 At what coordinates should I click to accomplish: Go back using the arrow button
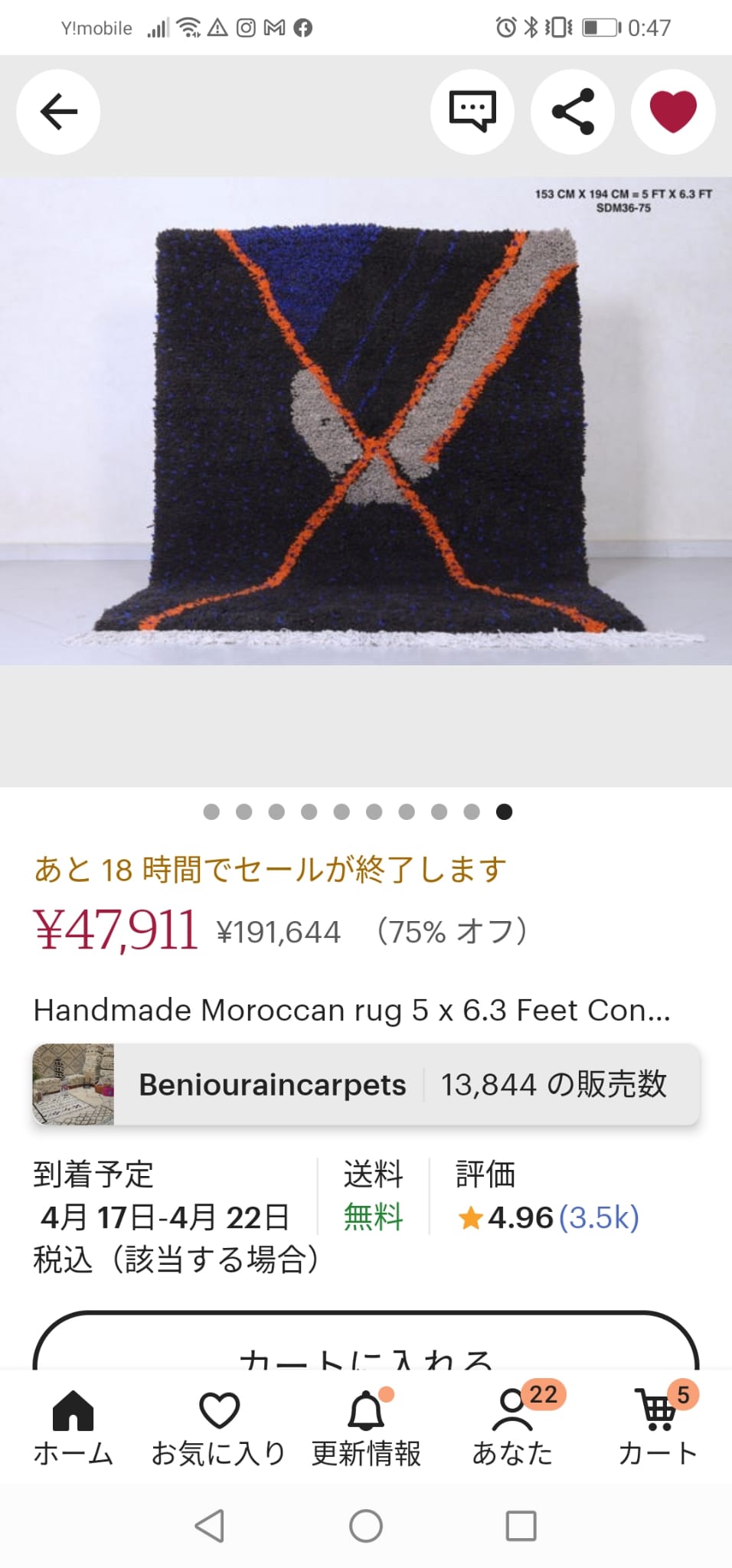click(58, 112)
